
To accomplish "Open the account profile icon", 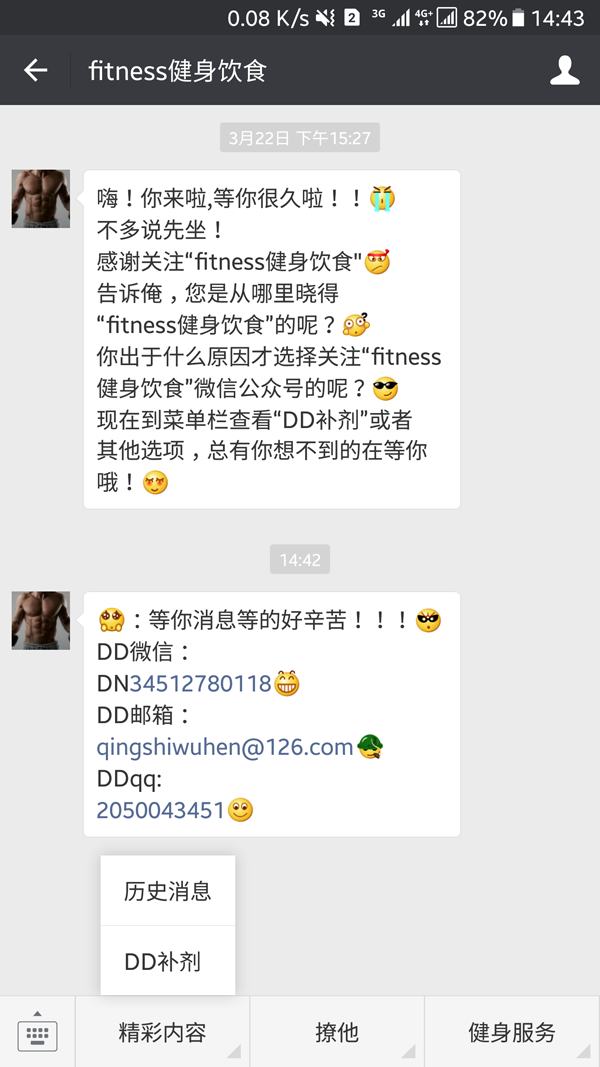I will tap(565, 70).
